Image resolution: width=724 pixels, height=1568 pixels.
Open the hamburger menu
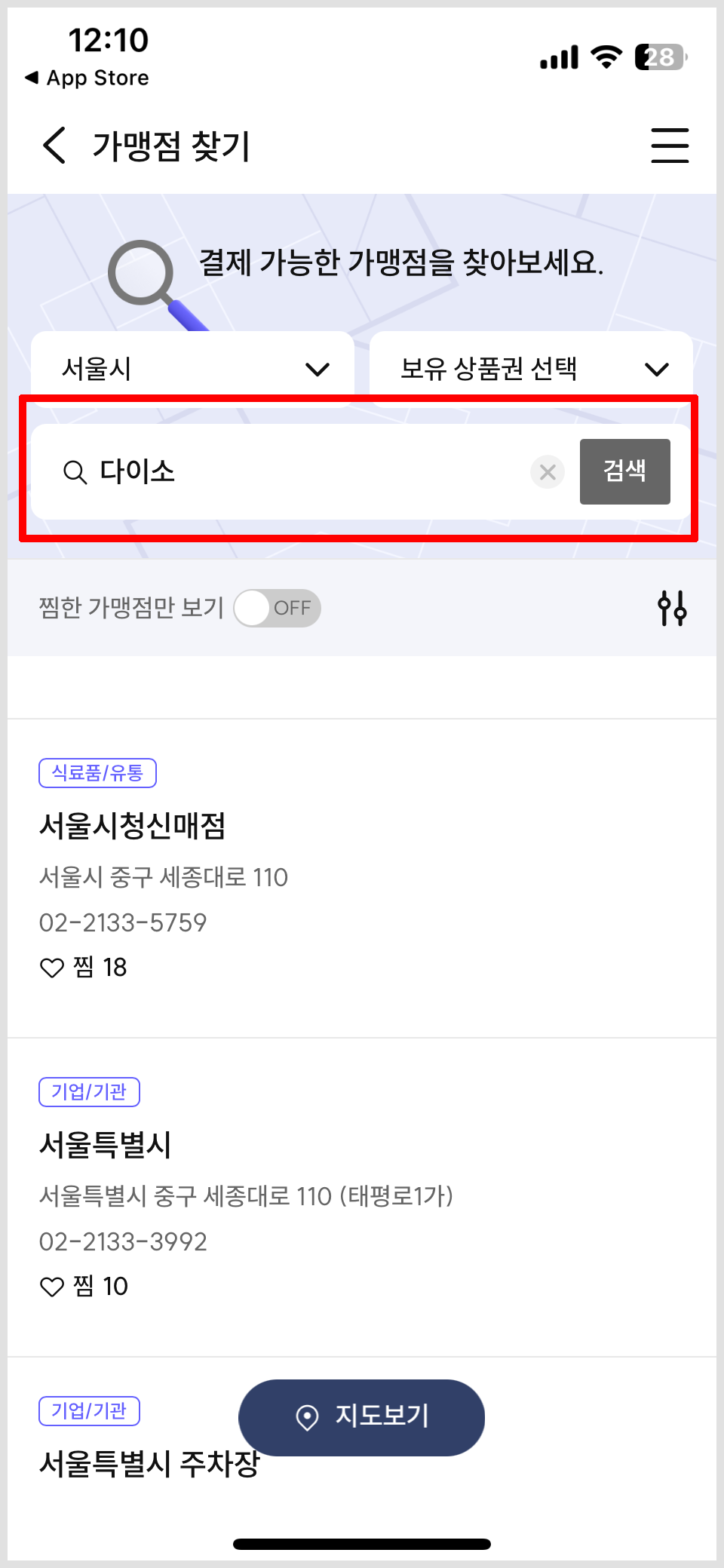pyautogui.click(x=669, y=146)
